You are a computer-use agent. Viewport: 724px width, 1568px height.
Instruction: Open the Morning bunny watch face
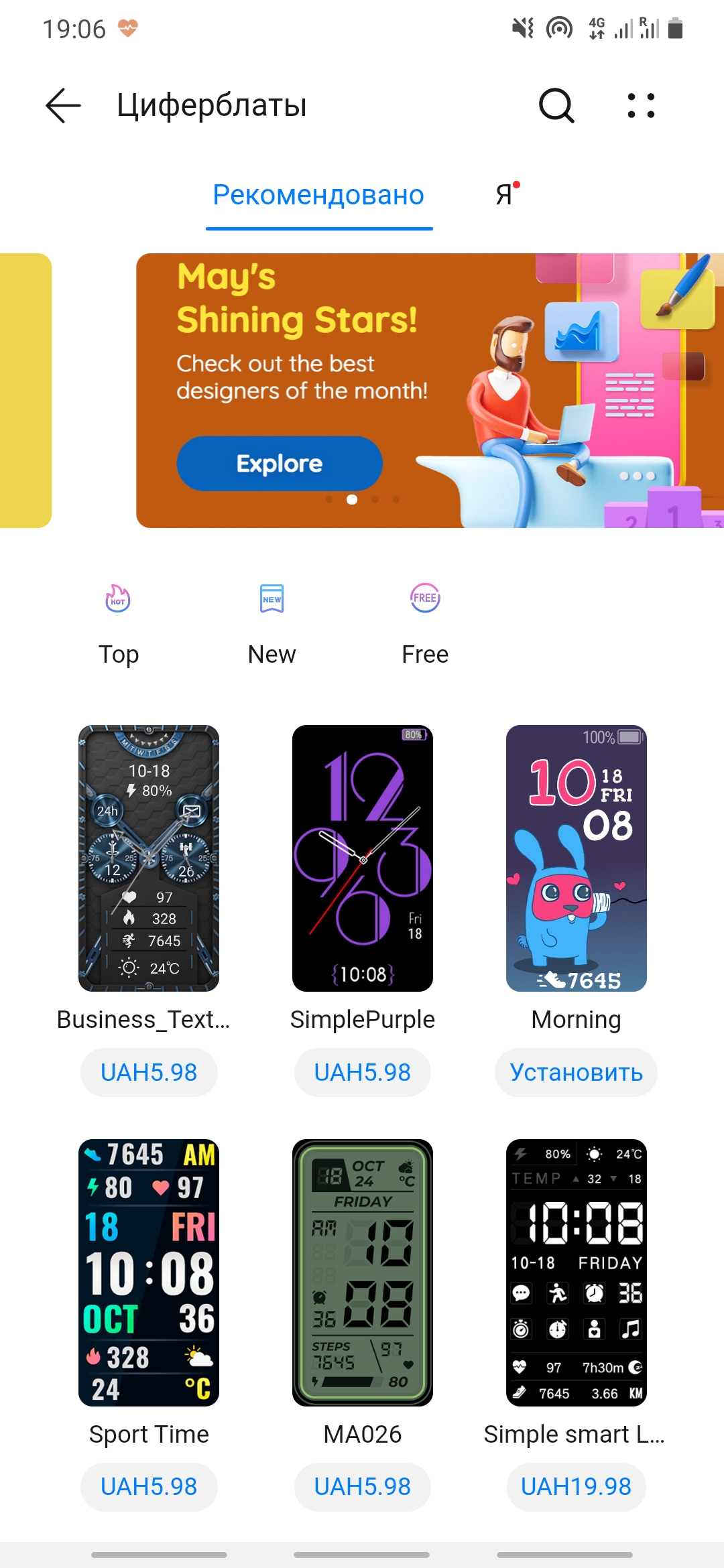point(577,858)
